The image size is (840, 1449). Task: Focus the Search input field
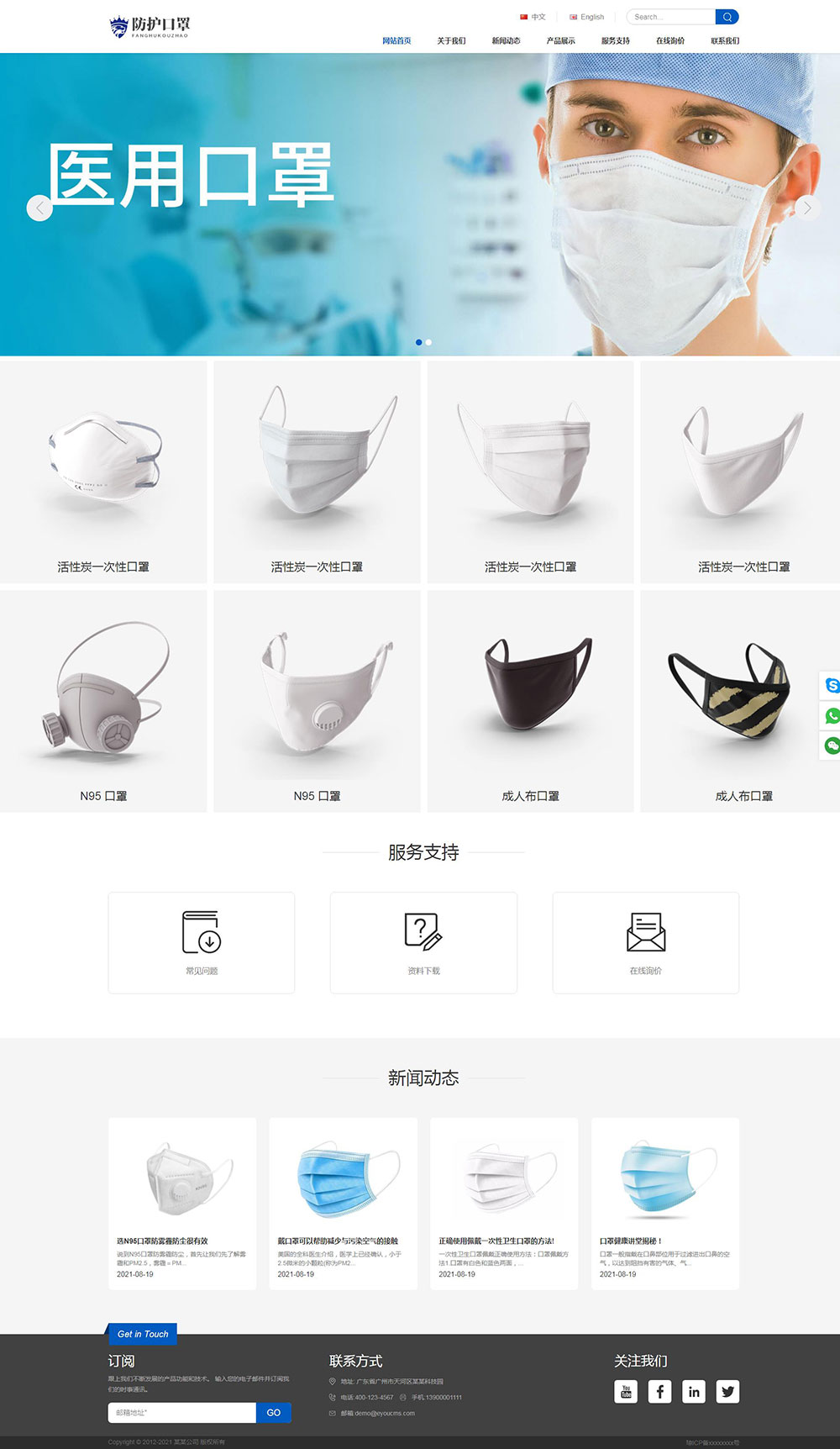671,17
